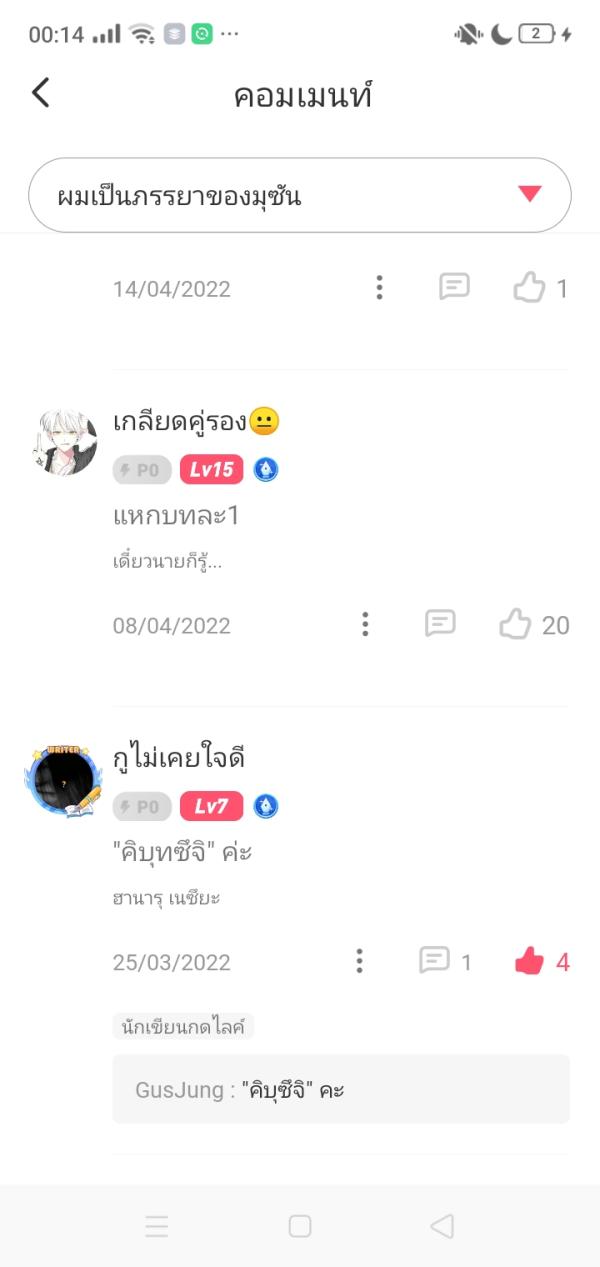Open more options for the 08/04/2022 comment
The height and width of the screenshot is (1267, 600).
pyautogui.click(x=365, y=625)
